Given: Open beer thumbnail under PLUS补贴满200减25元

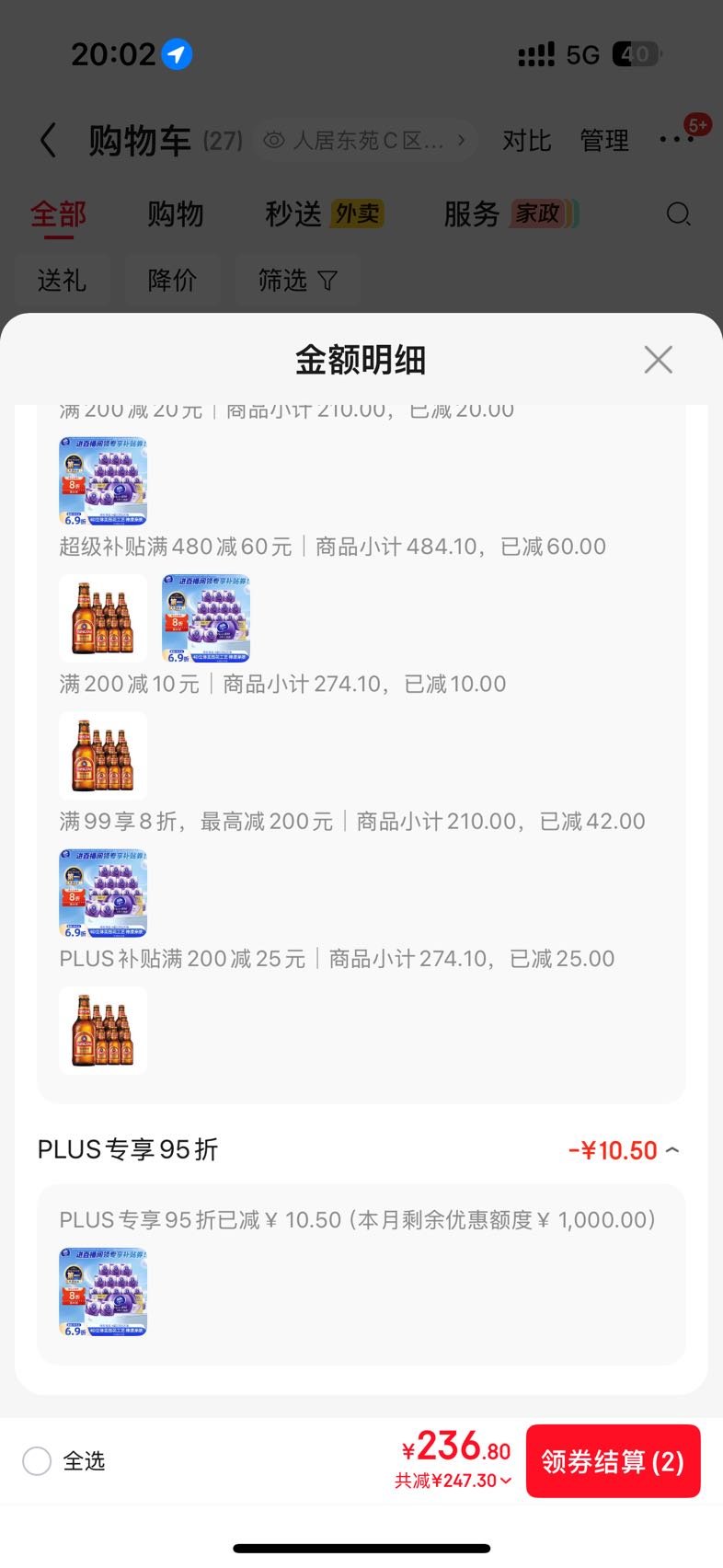Looking at the screenshot, I should pos(103,1031).
